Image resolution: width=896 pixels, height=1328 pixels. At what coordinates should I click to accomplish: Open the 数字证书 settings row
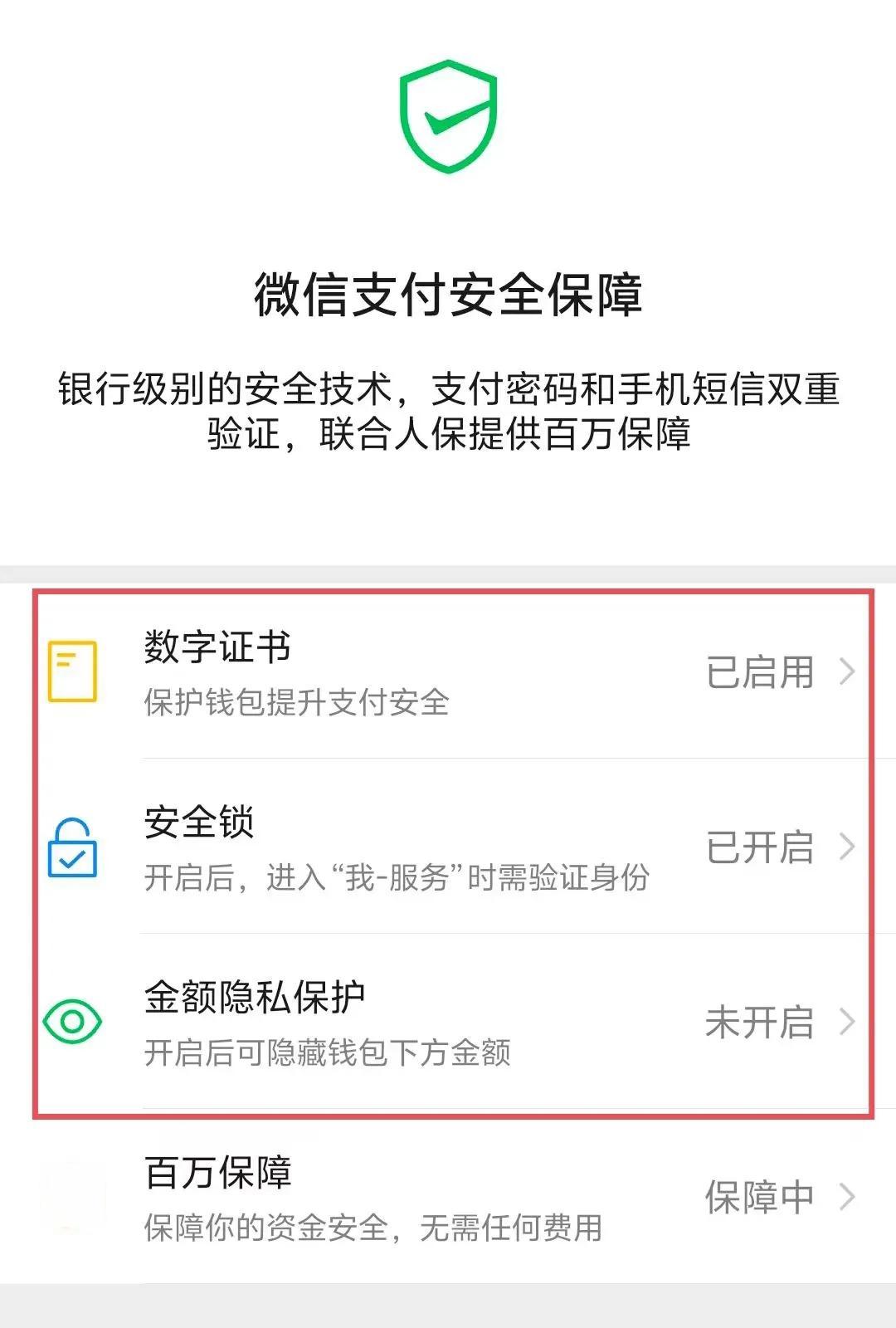click(x=448, y=672)
